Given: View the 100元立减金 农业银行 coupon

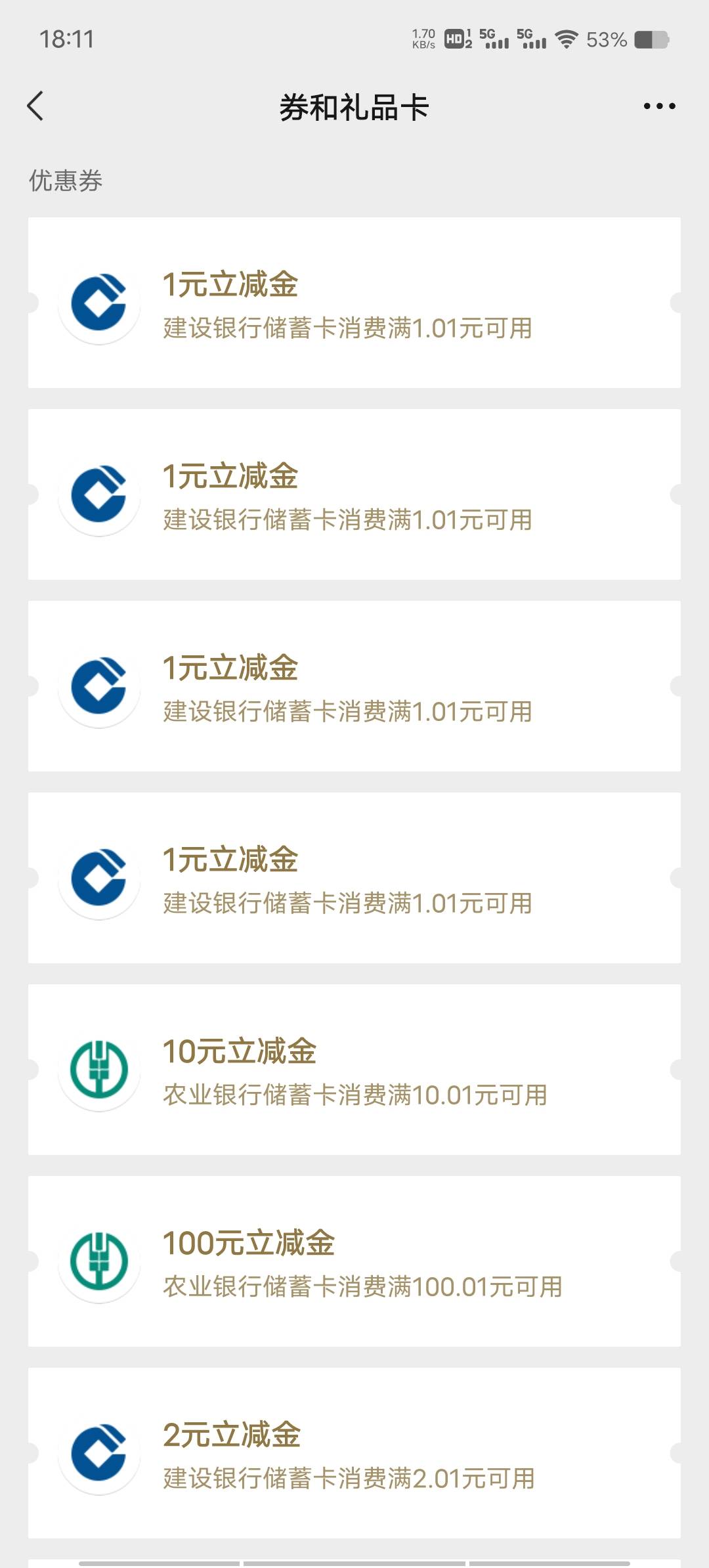Looking at the screenshot, I should click(x=354, y=1261).
